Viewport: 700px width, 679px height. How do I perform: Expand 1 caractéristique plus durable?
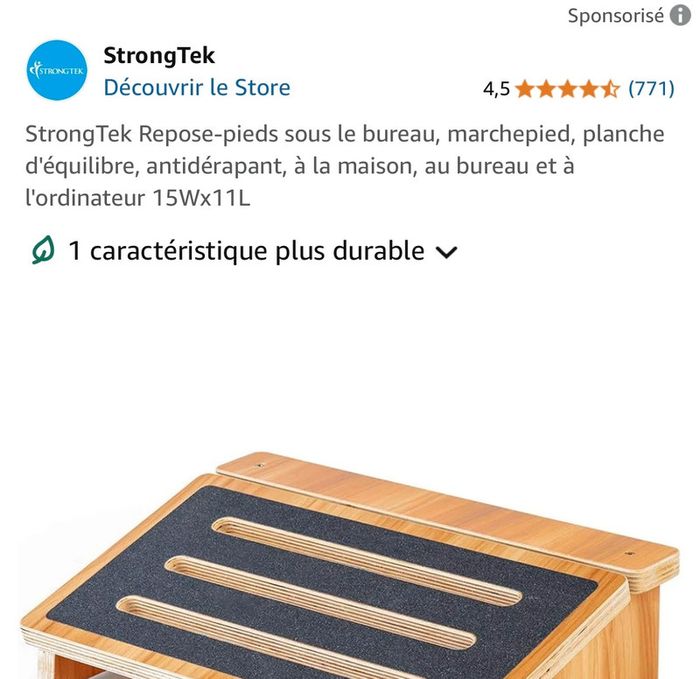click(447, 252)
